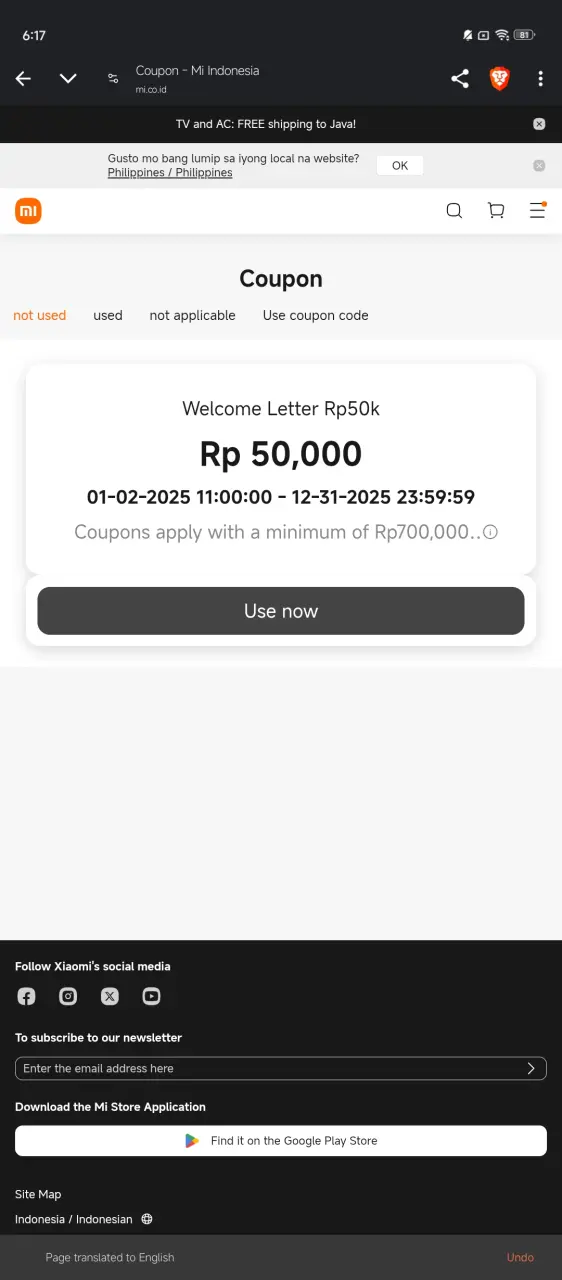This screenshot has width=562, height=1280.
Task: Open Xiaomi's Instagram page
Action: point(68,996)
